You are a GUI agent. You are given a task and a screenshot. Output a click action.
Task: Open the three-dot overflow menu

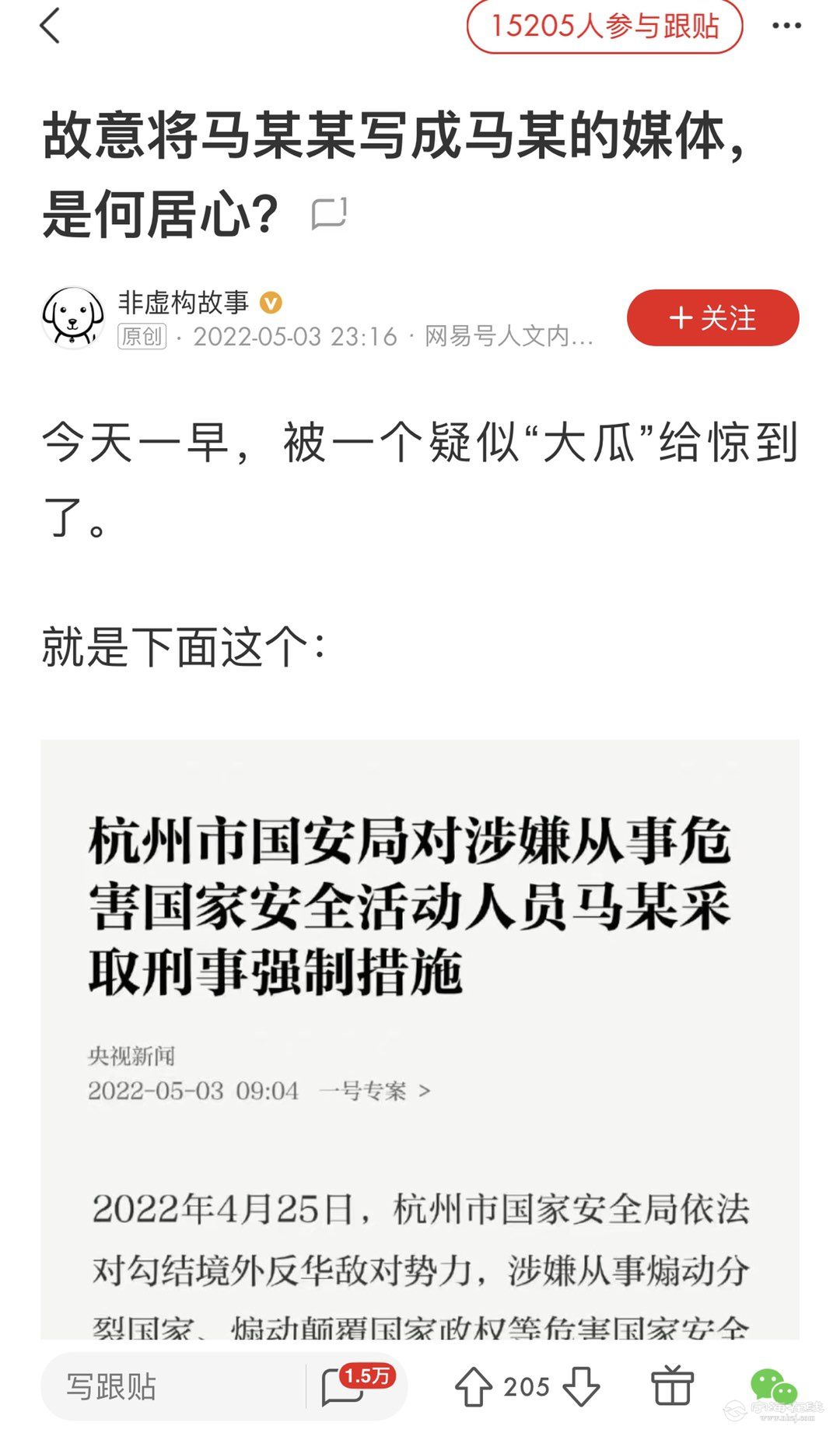(786, 26)
